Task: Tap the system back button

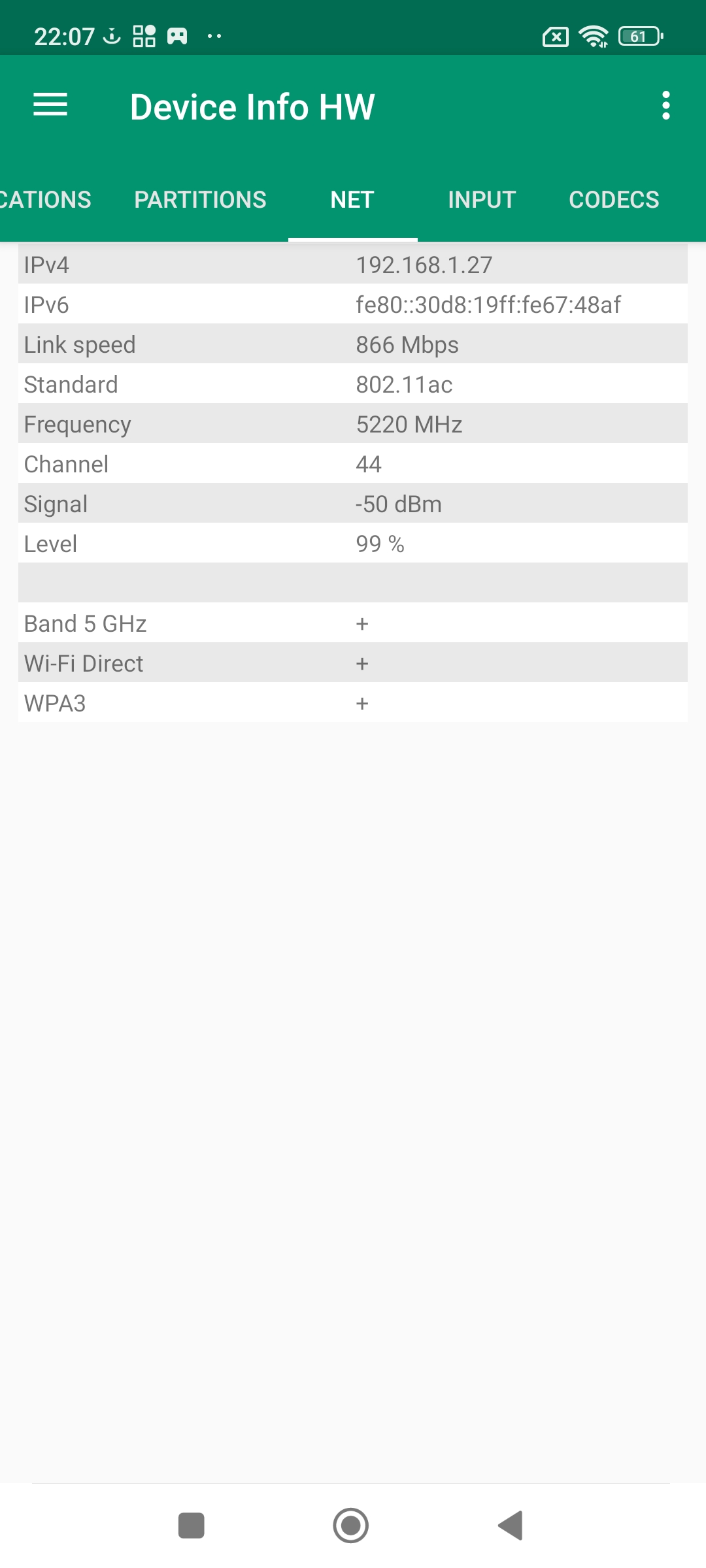Action: pyautogui.click(x=511, y=1526)
